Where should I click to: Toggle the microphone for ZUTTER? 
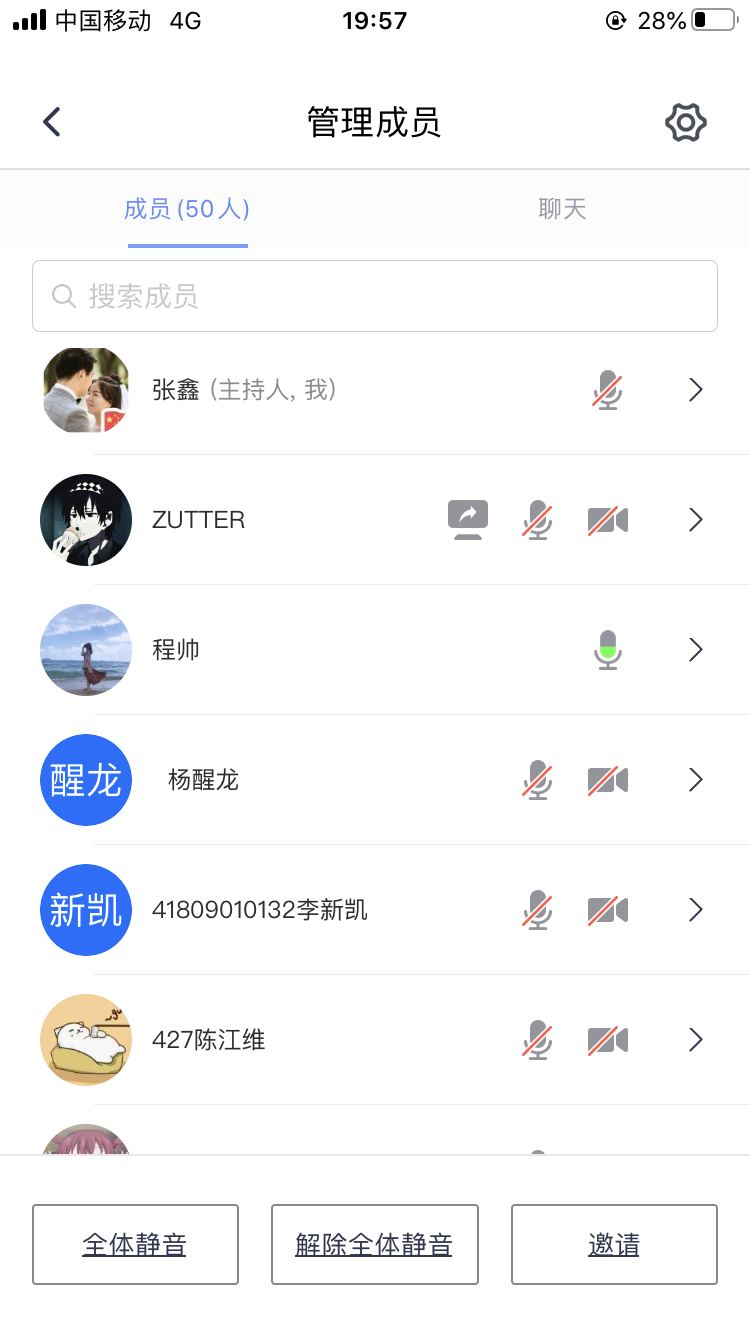pyautogui.click(x=538, y=520)
